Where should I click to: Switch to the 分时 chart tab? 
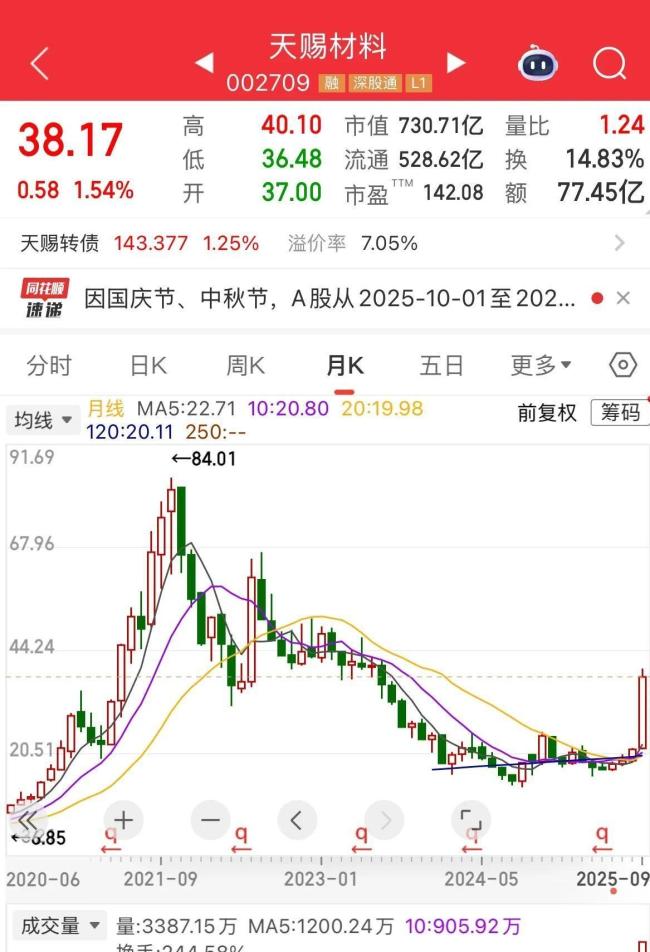click(x=49, y=366)
